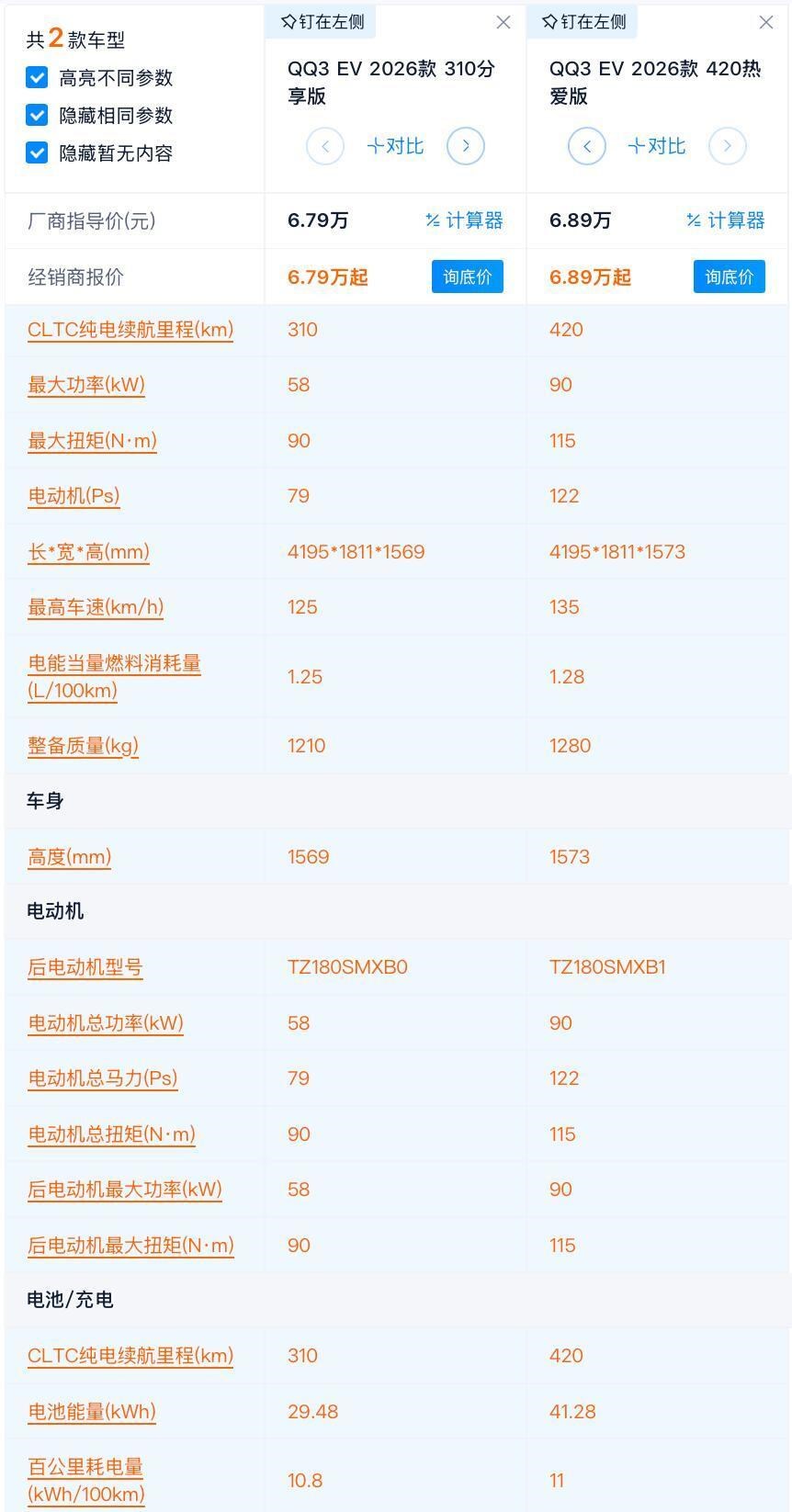Viewport: 792px width, 1512px height.
Task: Toggle the 高亮不同参数 checkbox
Action: pos(37,78)
